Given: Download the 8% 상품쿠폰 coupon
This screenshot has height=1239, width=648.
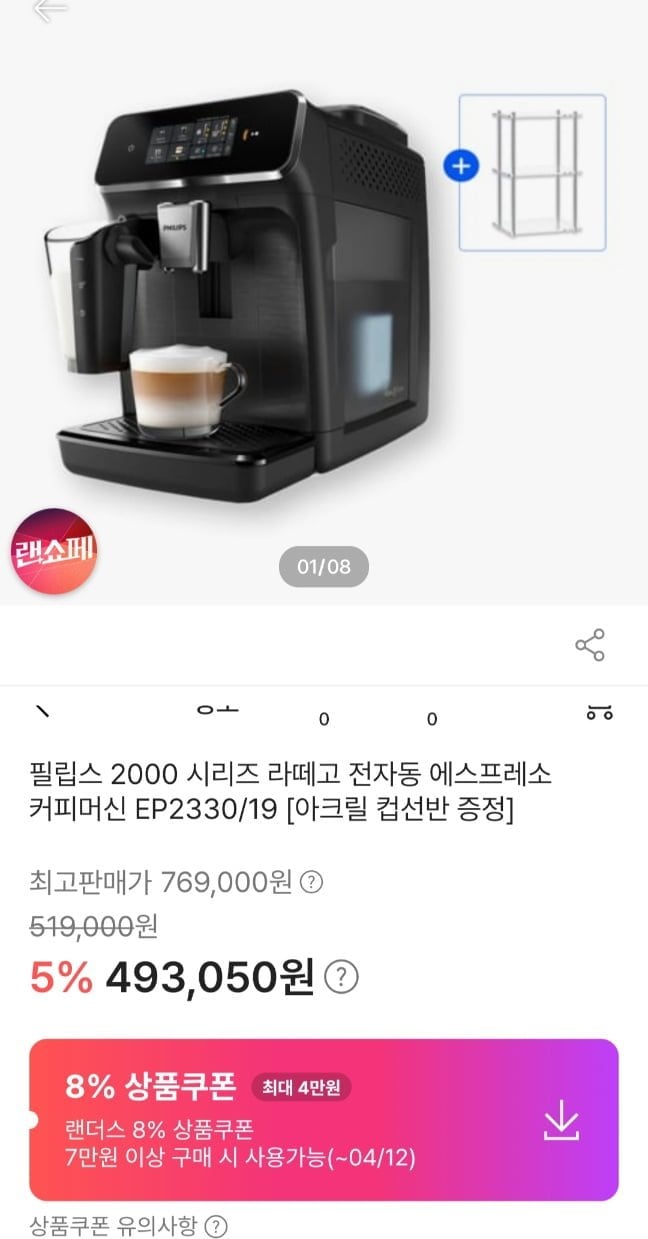Looking at the screenshot, I should (561, 1121).
